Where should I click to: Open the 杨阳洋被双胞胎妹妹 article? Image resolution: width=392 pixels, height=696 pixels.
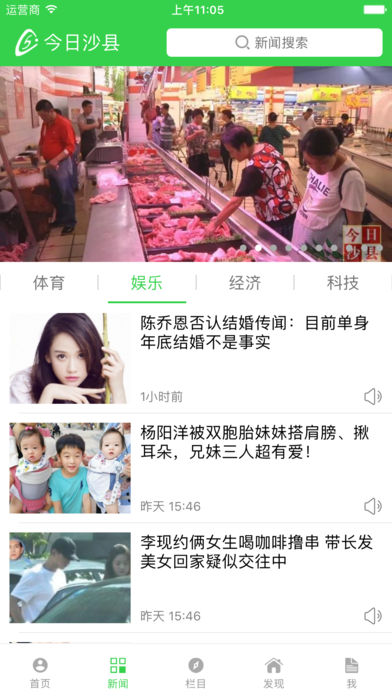tap(196, 468)
